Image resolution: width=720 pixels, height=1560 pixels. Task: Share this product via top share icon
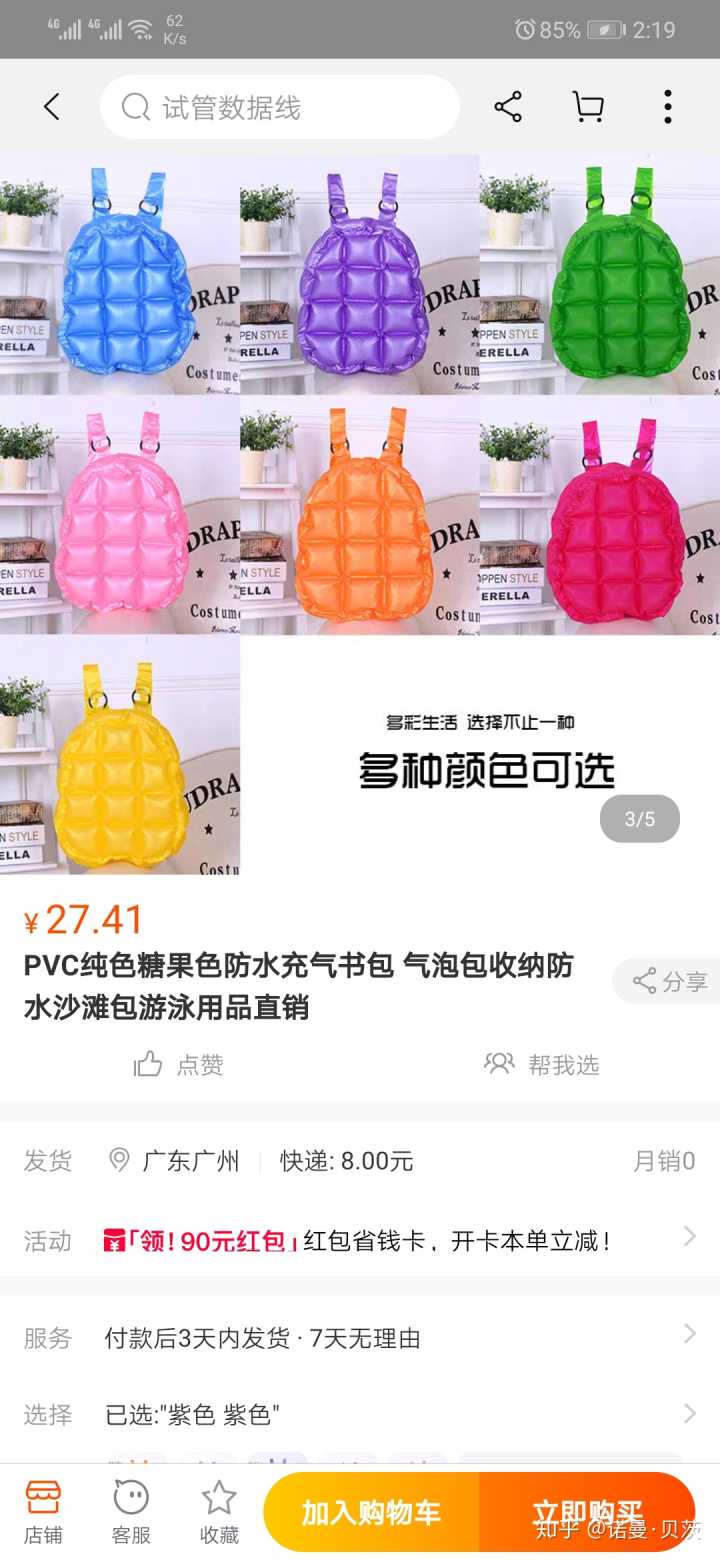(508, 107)
